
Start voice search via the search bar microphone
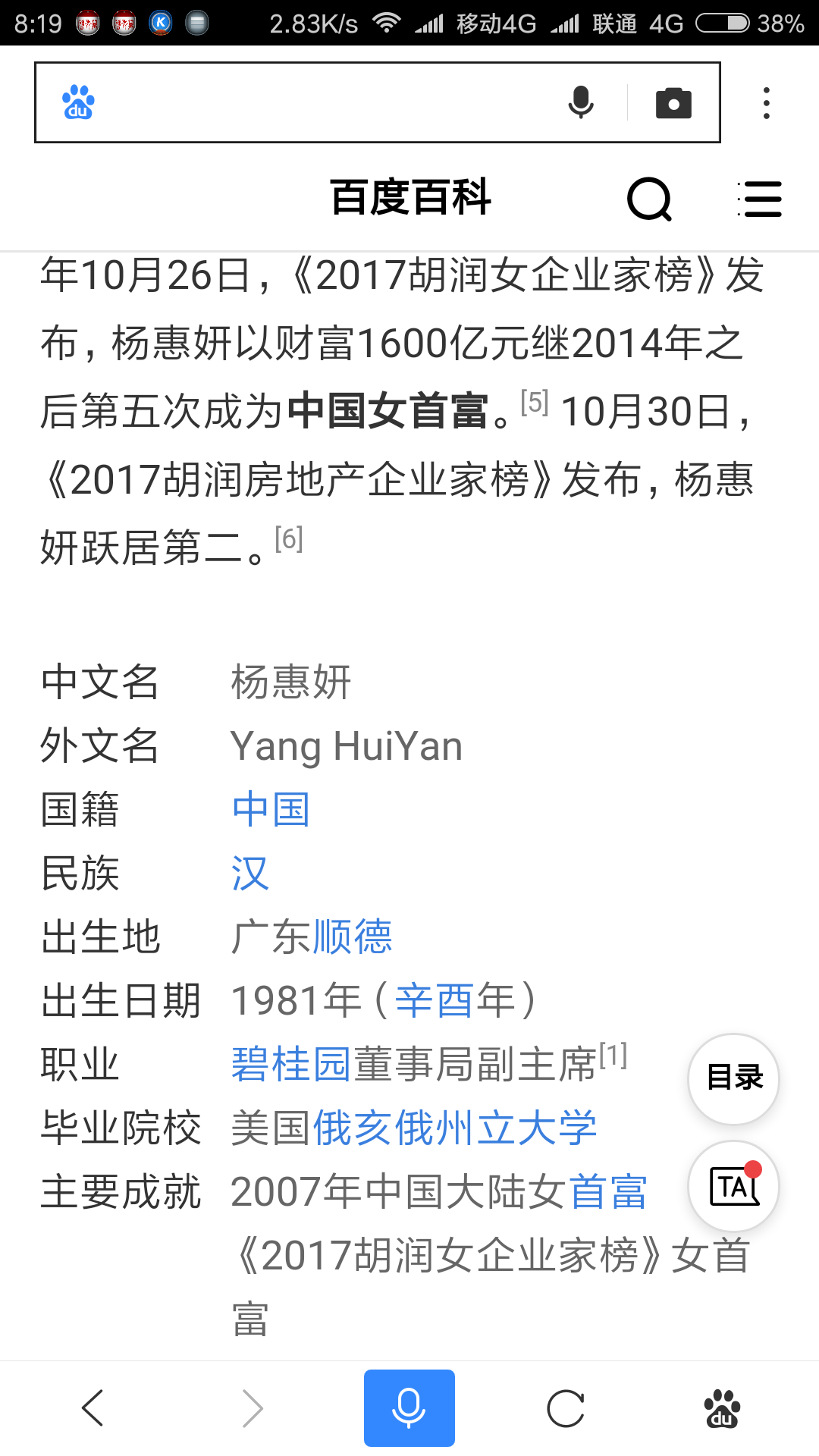(x=581, y=102)
